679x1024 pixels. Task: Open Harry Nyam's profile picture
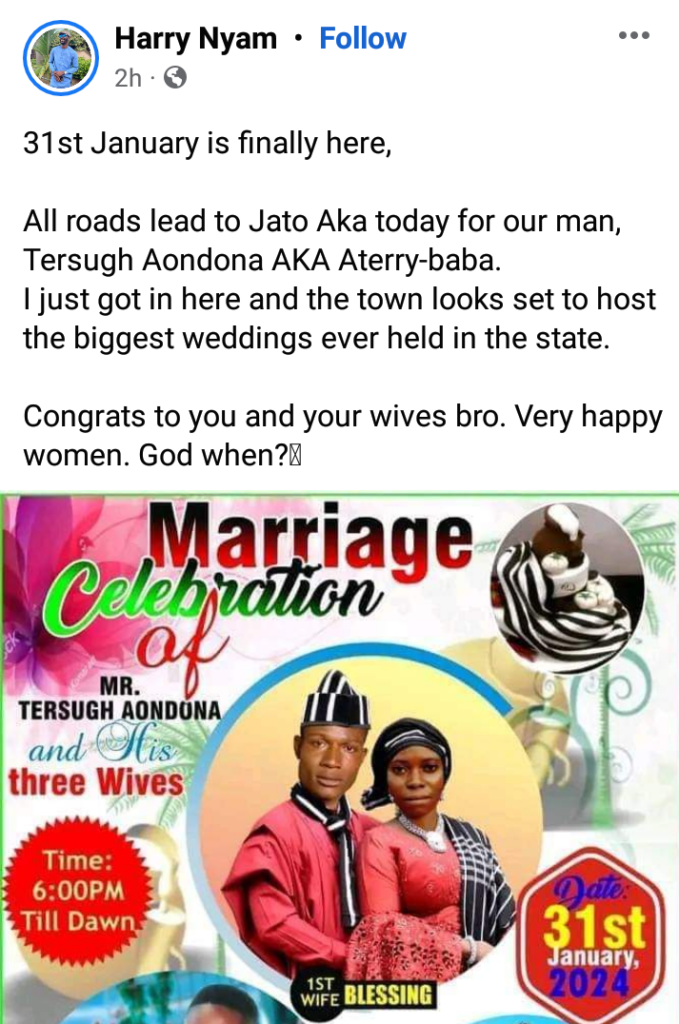[x=61, y=58]
